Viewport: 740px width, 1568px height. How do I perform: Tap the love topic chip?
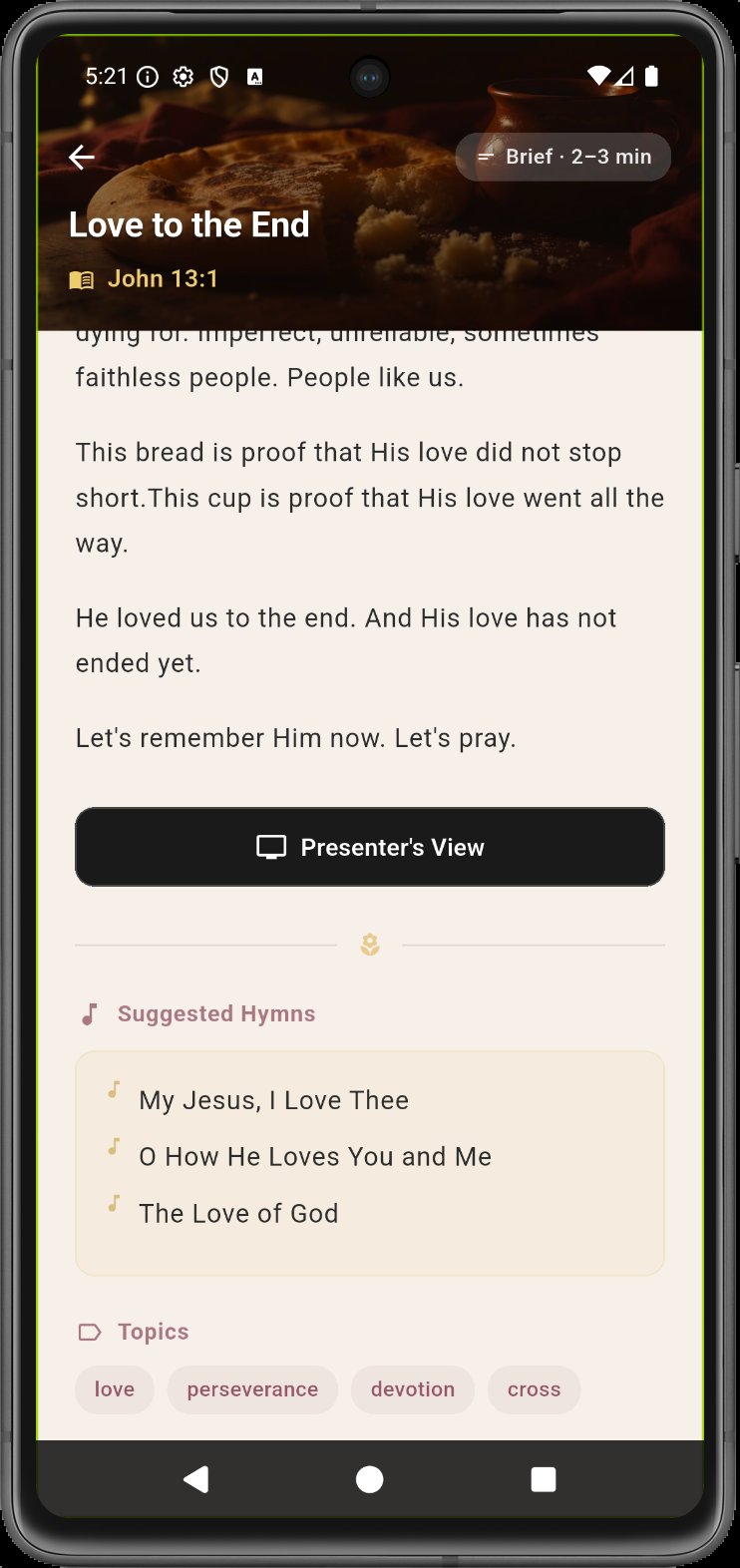(115, 1389)
